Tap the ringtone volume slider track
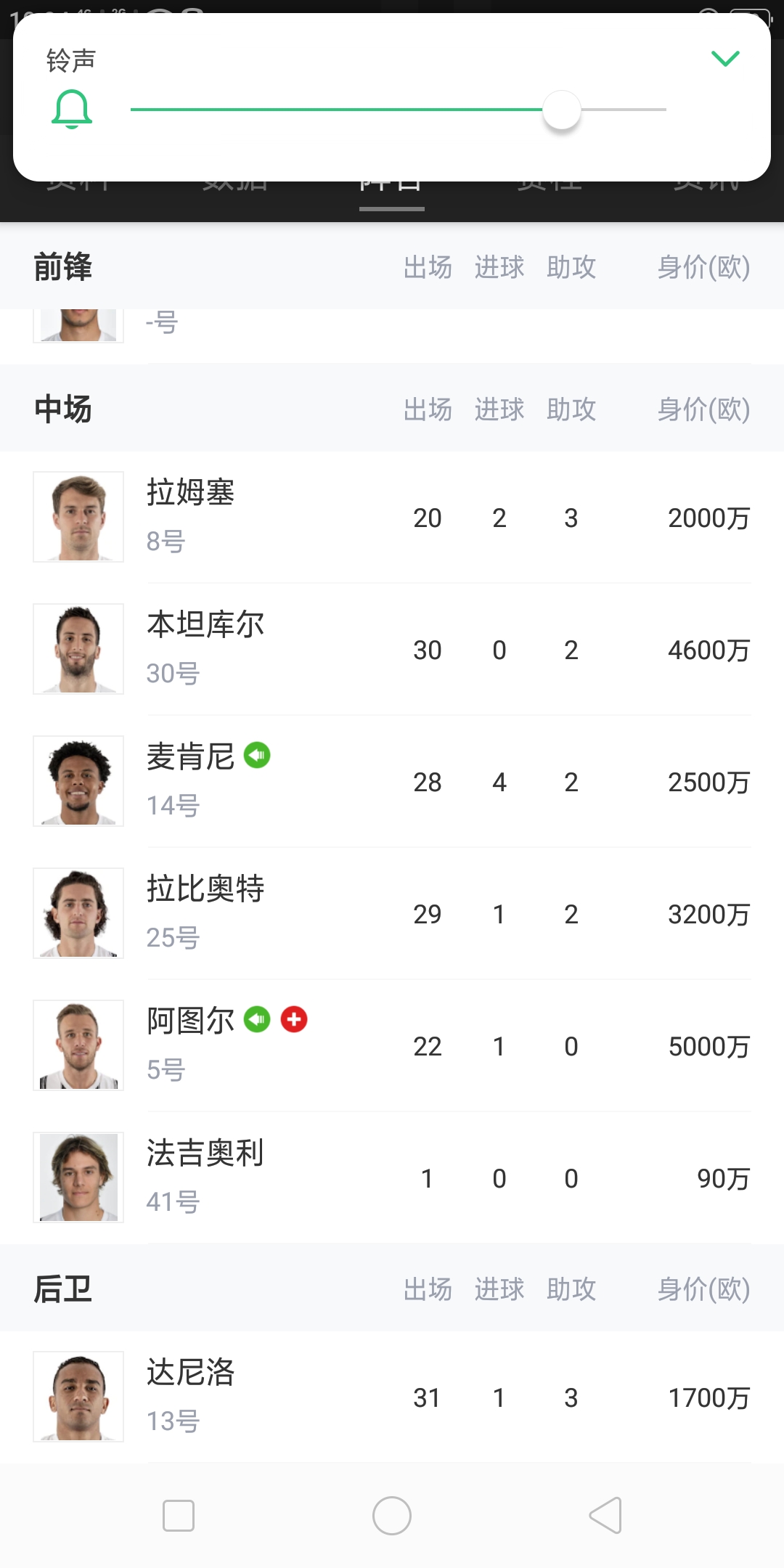The image size is (784, 1568). tap(398, 110)
